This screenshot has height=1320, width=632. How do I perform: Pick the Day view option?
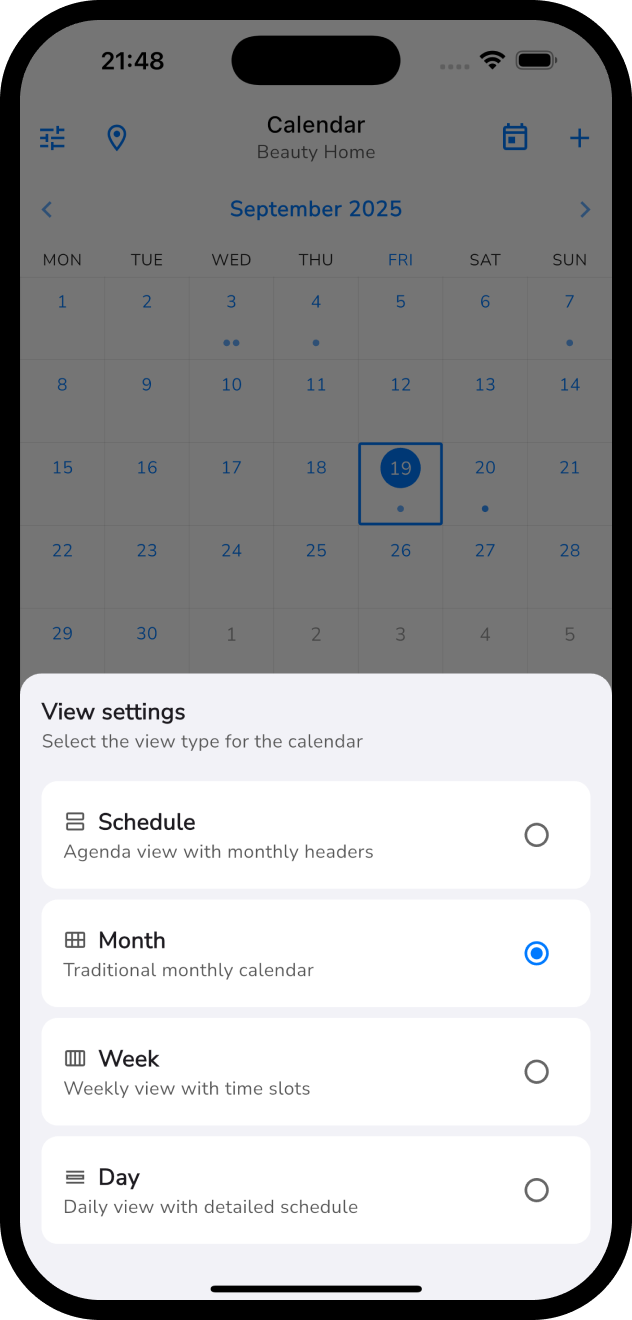(315, 1189)
